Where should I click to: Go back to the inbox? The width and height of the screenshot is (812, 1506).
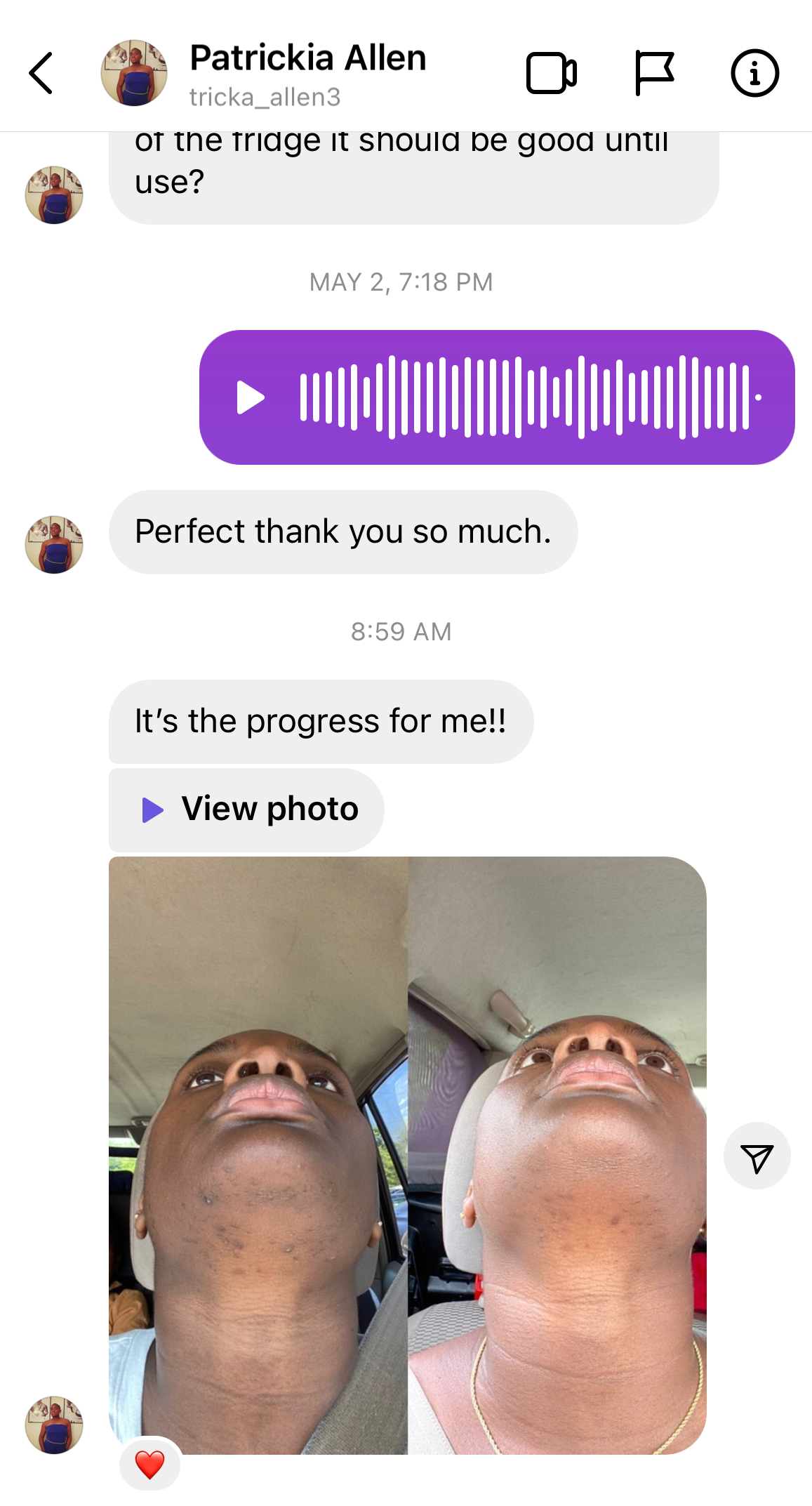coord(41,73)
